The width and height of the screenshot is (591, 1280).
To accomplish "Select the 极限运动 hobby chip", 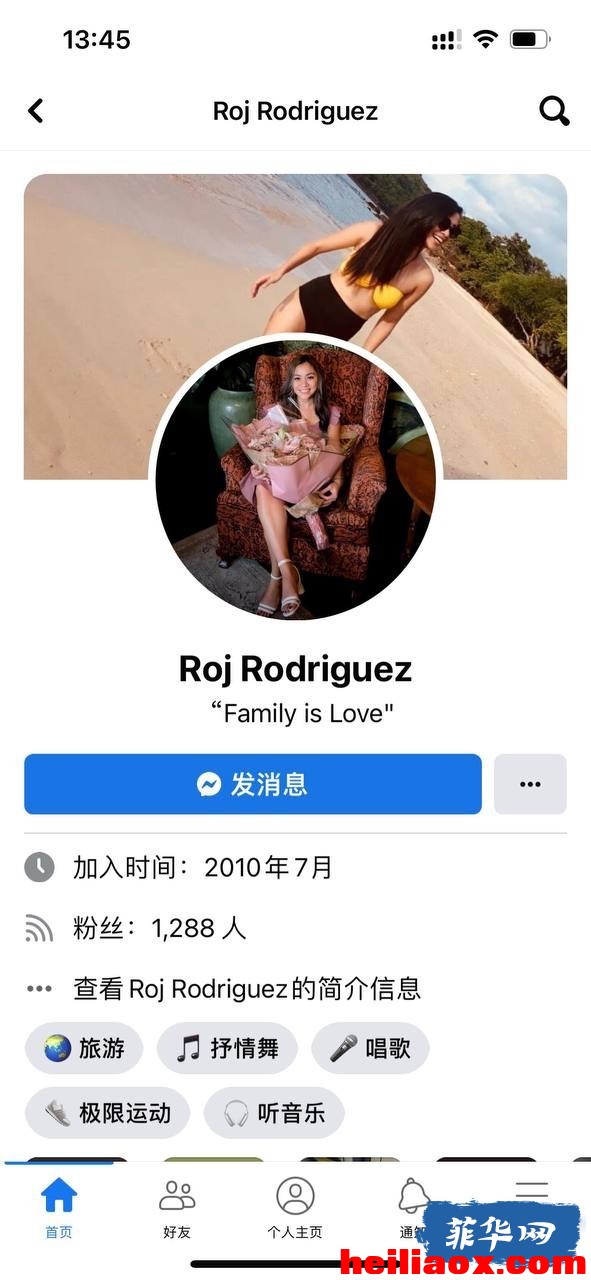I will click(x=107, y=1113).
